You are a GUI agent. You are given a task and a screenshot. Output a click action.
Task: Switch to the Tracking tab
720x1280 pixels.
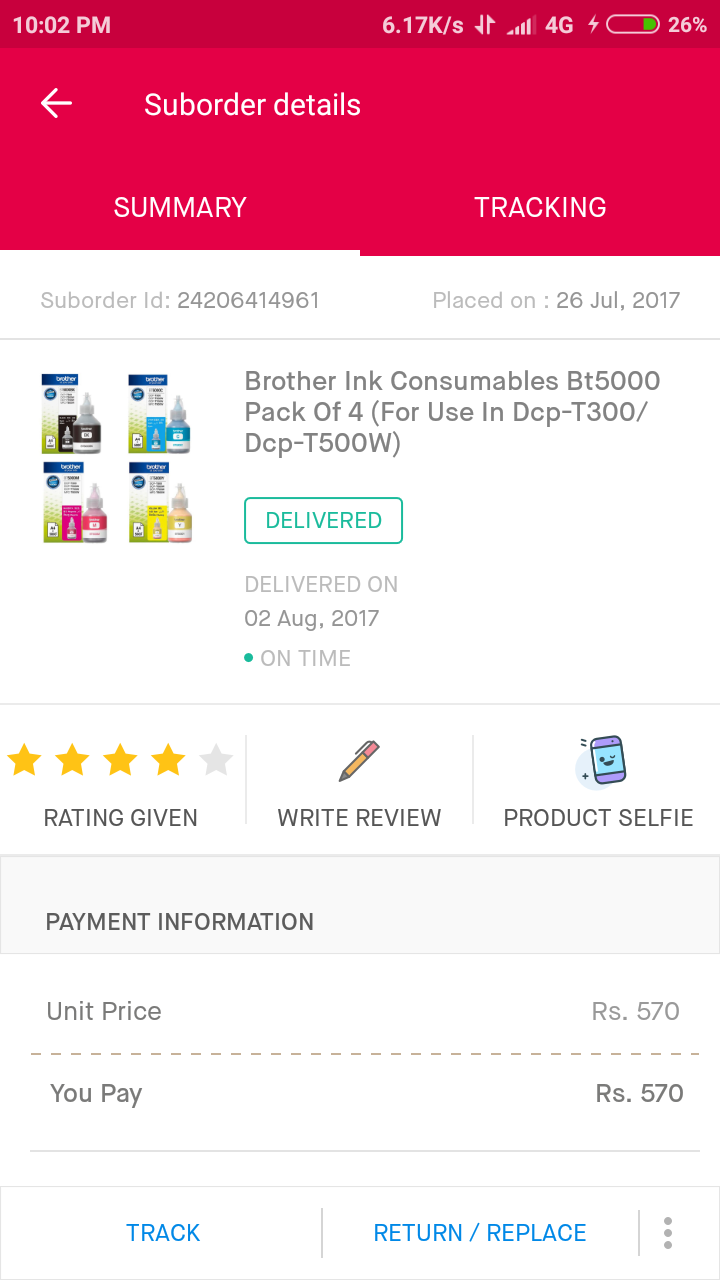point(540,207)
